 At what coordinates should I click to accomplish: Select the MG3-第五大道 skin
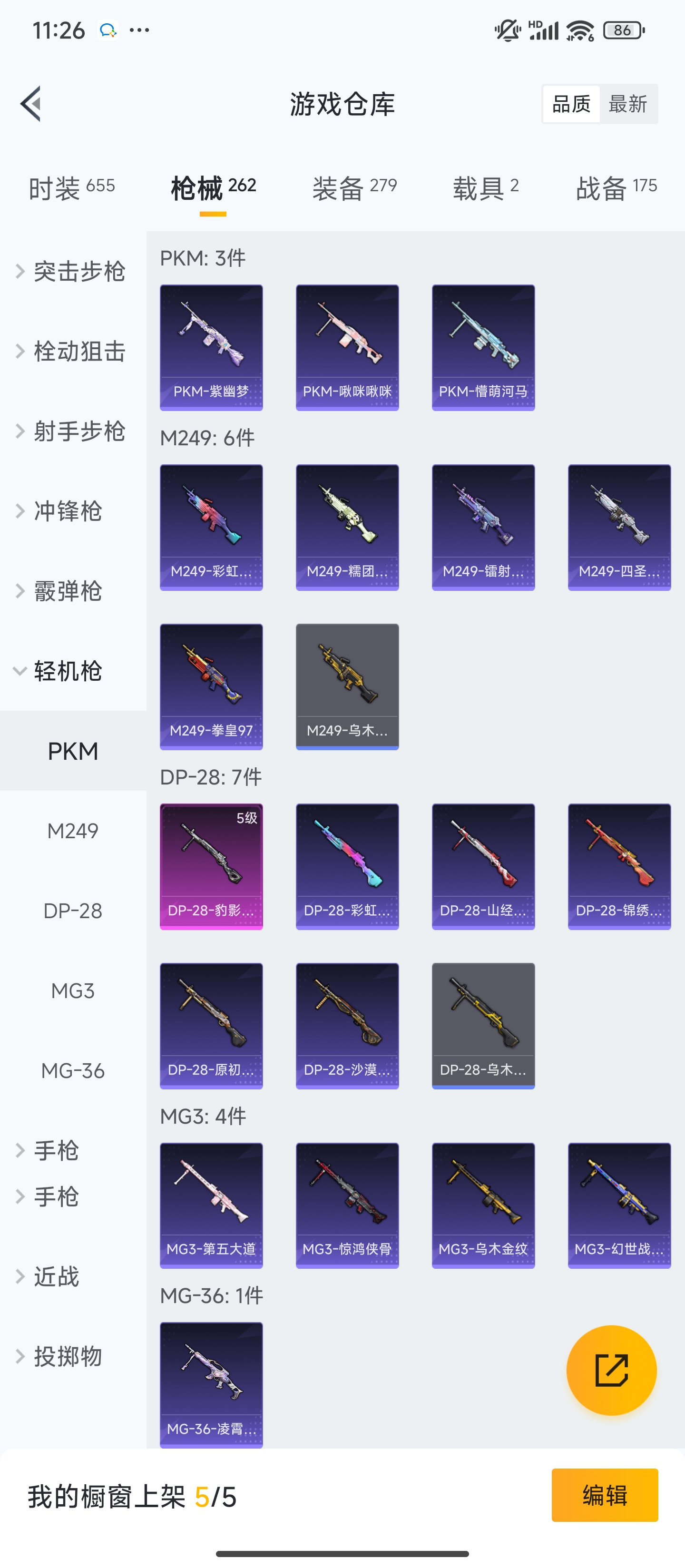(211, 1205)
